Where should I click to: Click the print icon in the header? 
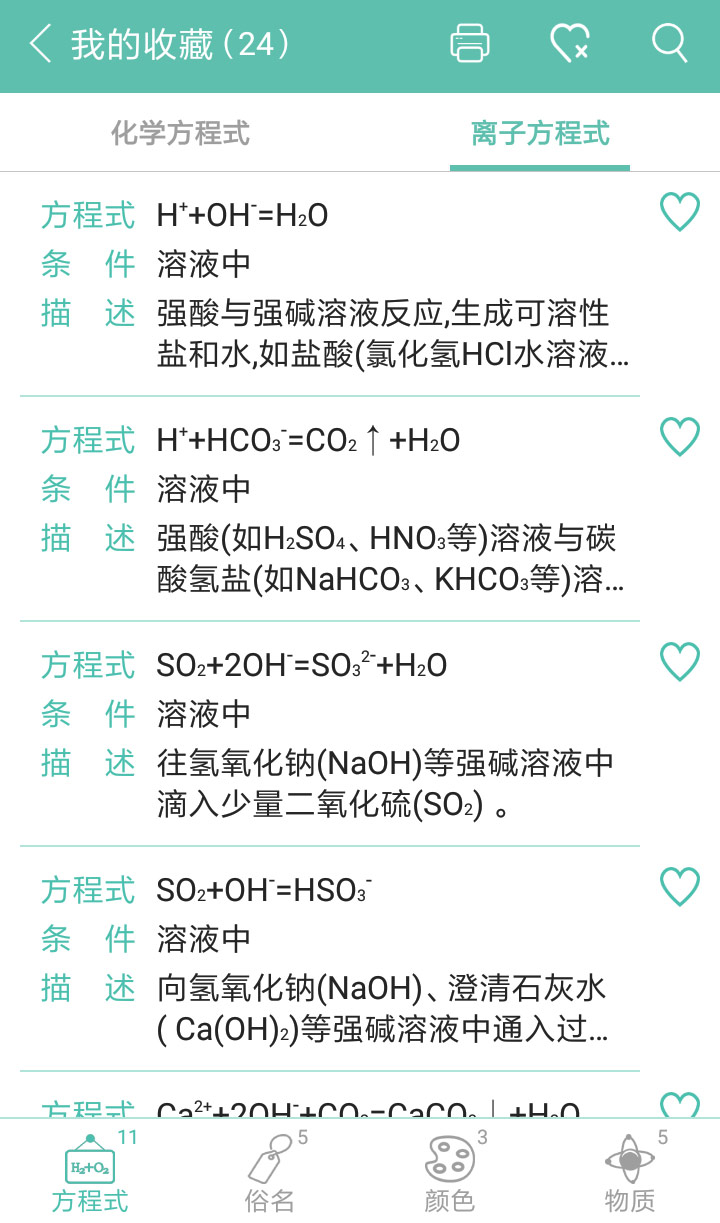(x=468, y=44)
